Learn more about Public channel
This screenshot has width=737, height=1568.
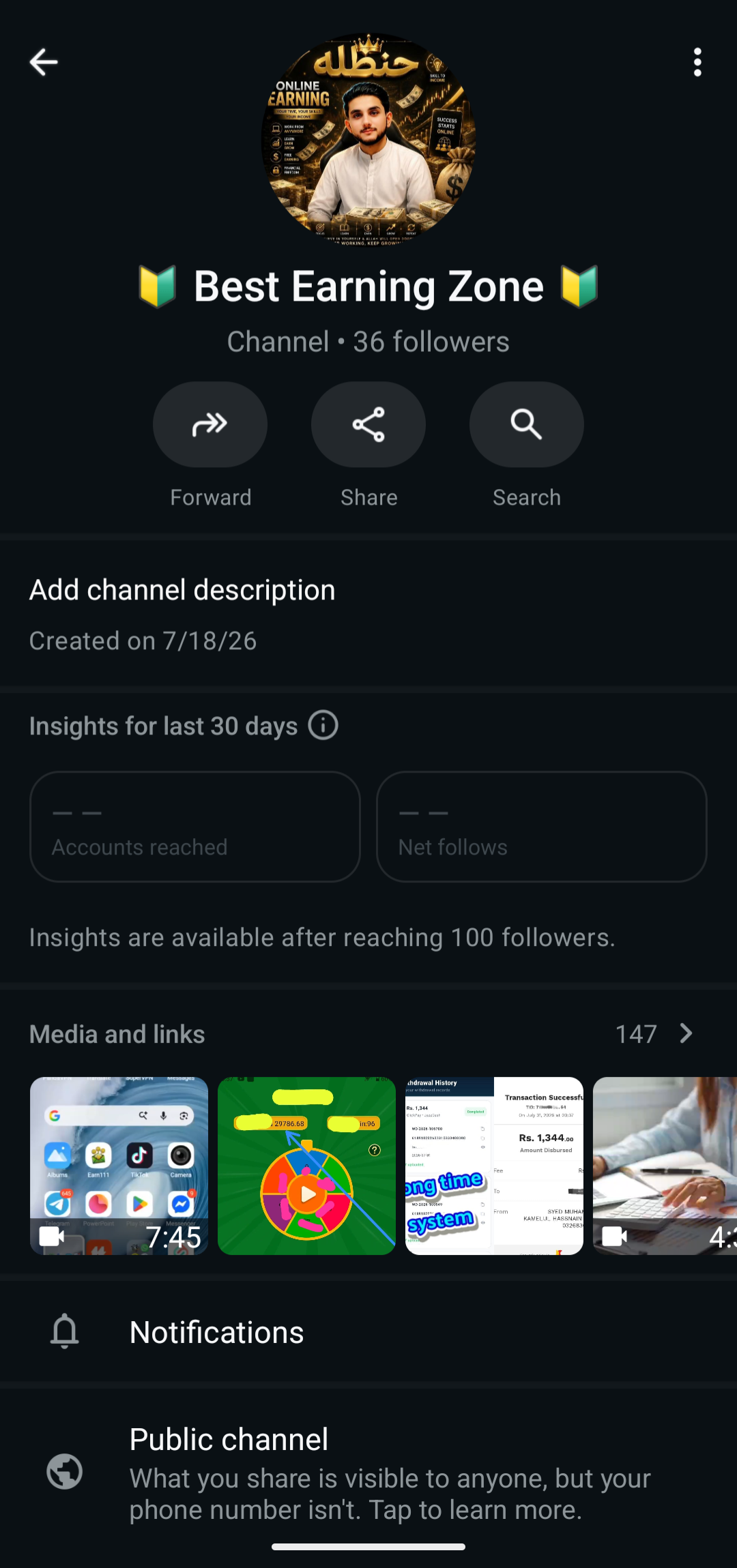coord(369,1473)
